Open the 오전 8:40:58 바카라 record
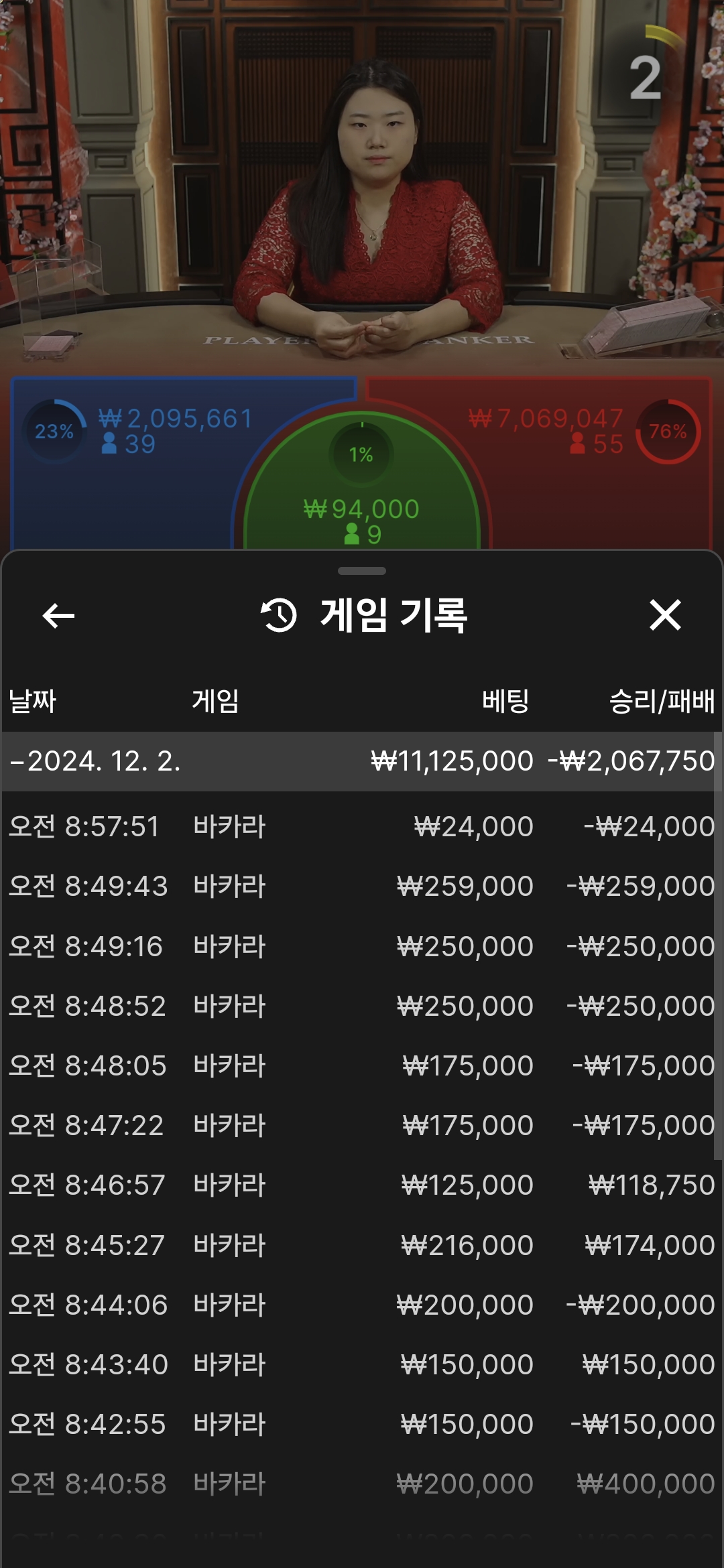Viewport: 724px width, 1568px height. tap(361, 1484)
